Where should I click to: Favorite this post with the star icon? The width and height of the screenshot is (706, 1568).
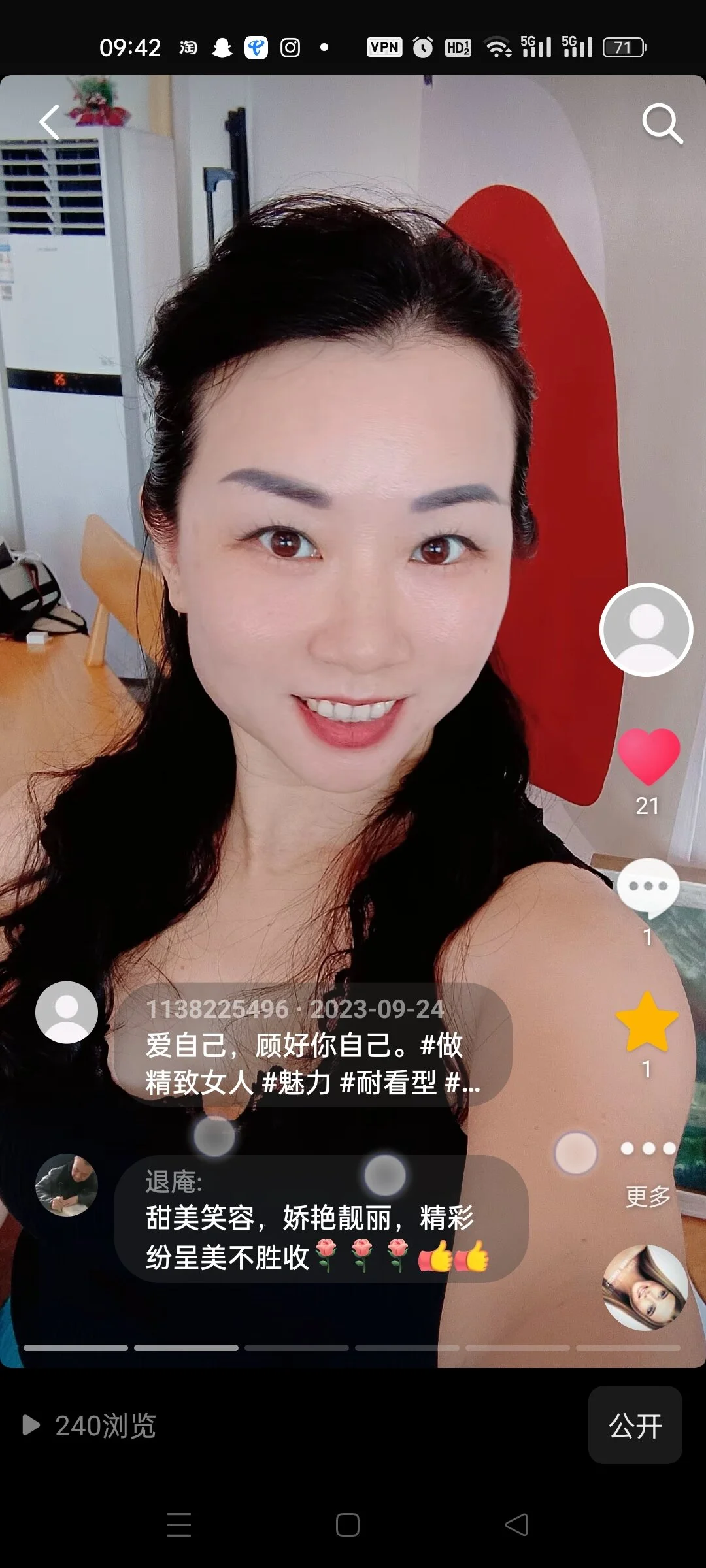coord(647,1022)
